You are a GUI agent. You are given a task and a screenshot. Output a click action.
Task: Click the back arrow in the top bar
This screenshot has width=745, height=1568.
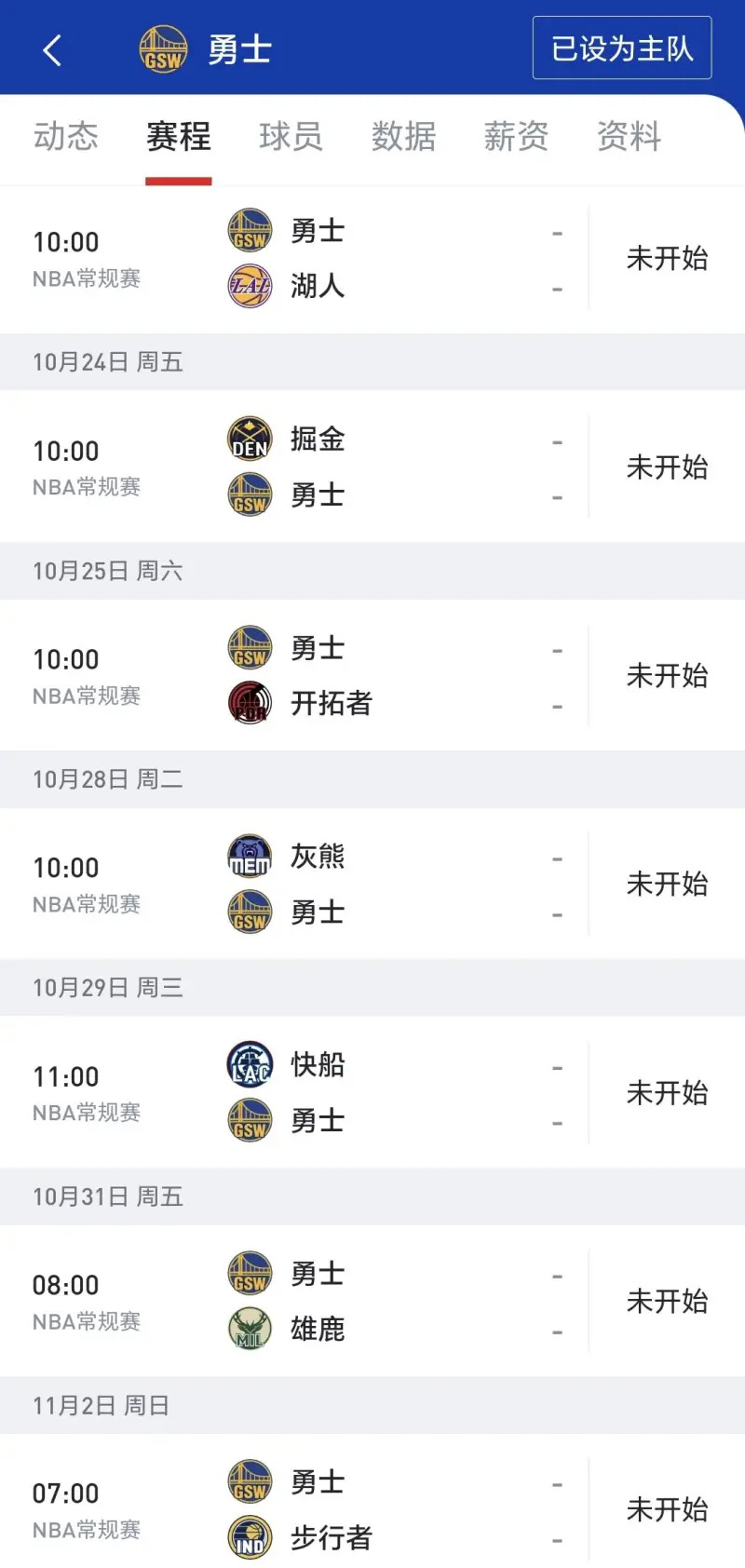[x=51, y=48]
